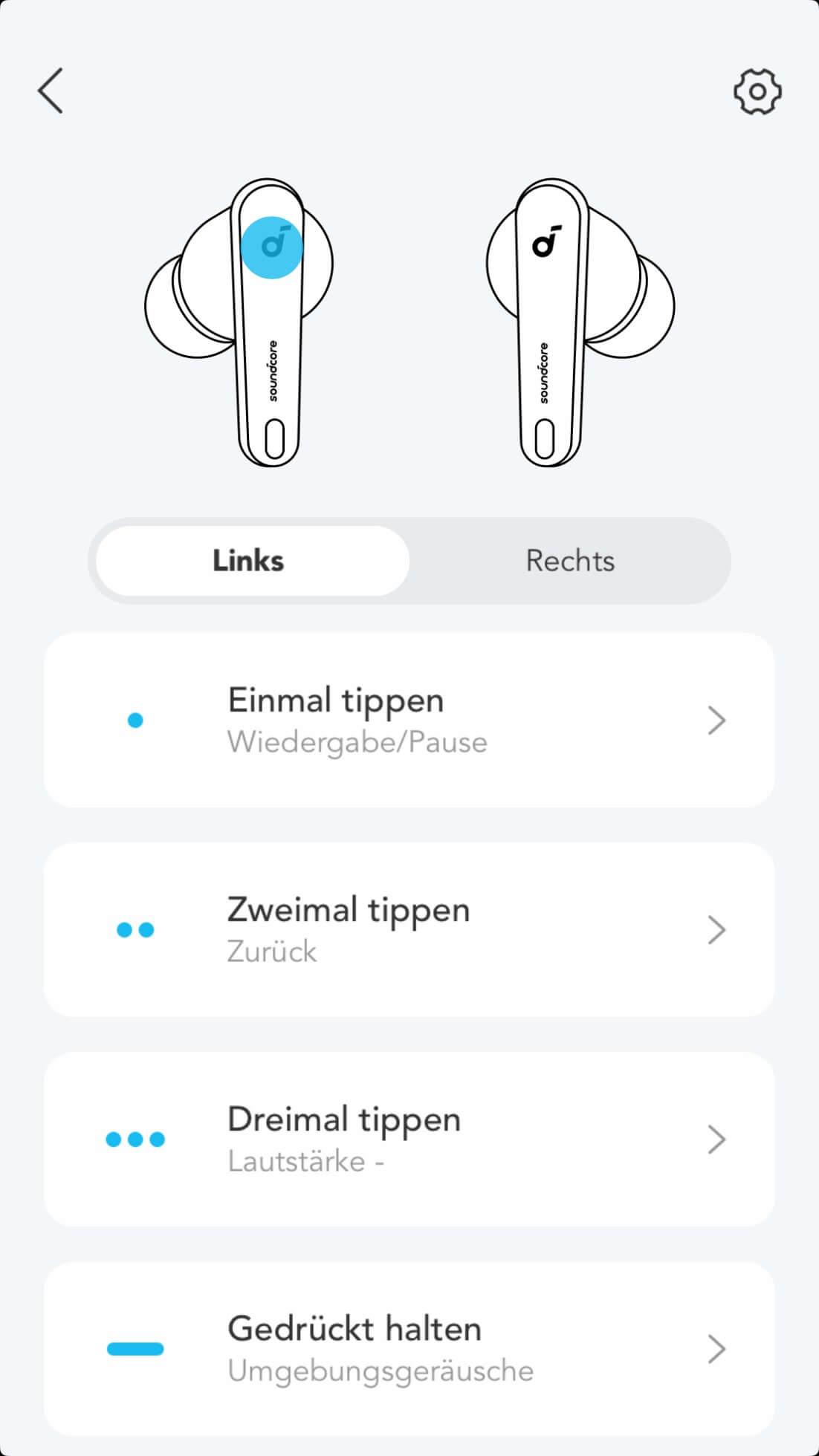Switch to the Rechts tab

570,561
